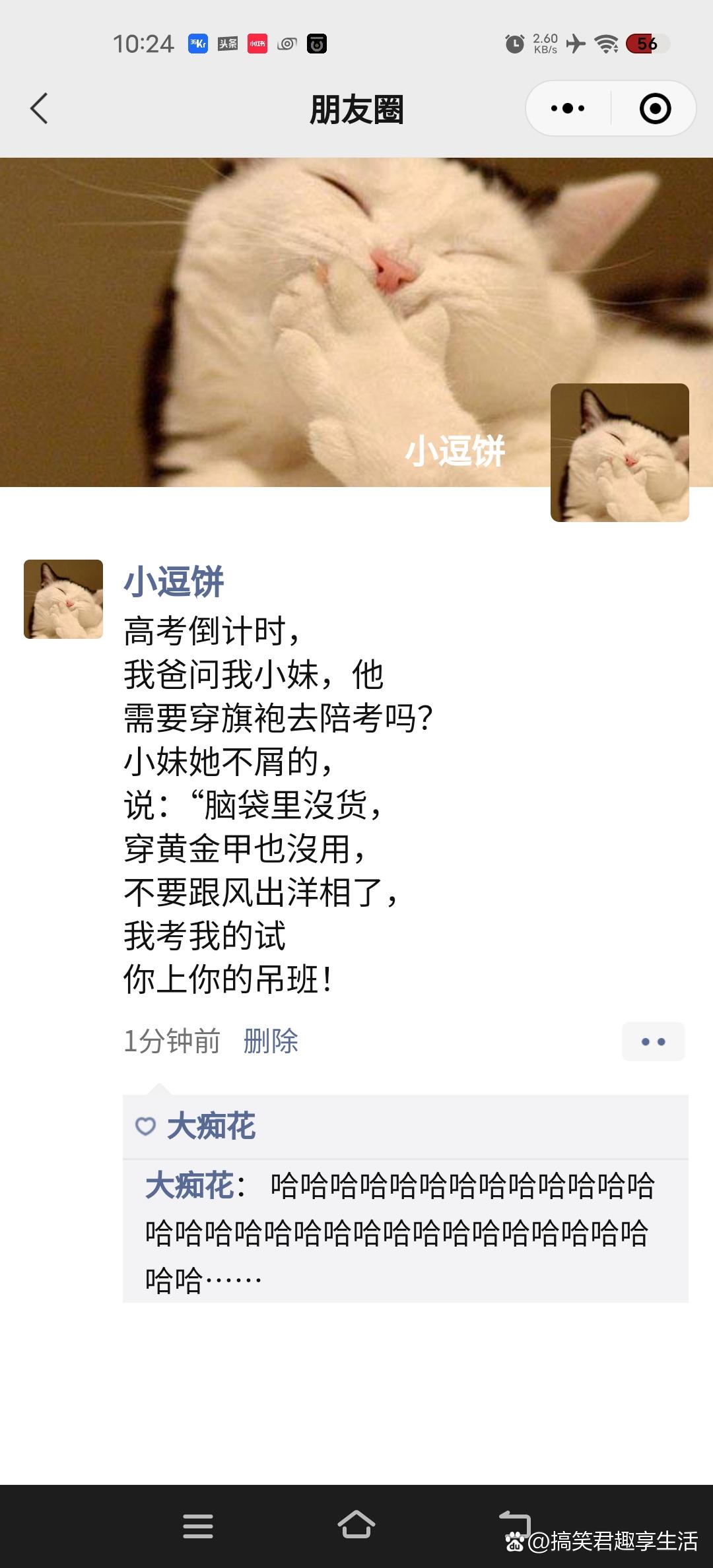Screen dimensions: 713x1568
Task: Open 小逗饼's avatar beside the post
Action: pos(63,599)
